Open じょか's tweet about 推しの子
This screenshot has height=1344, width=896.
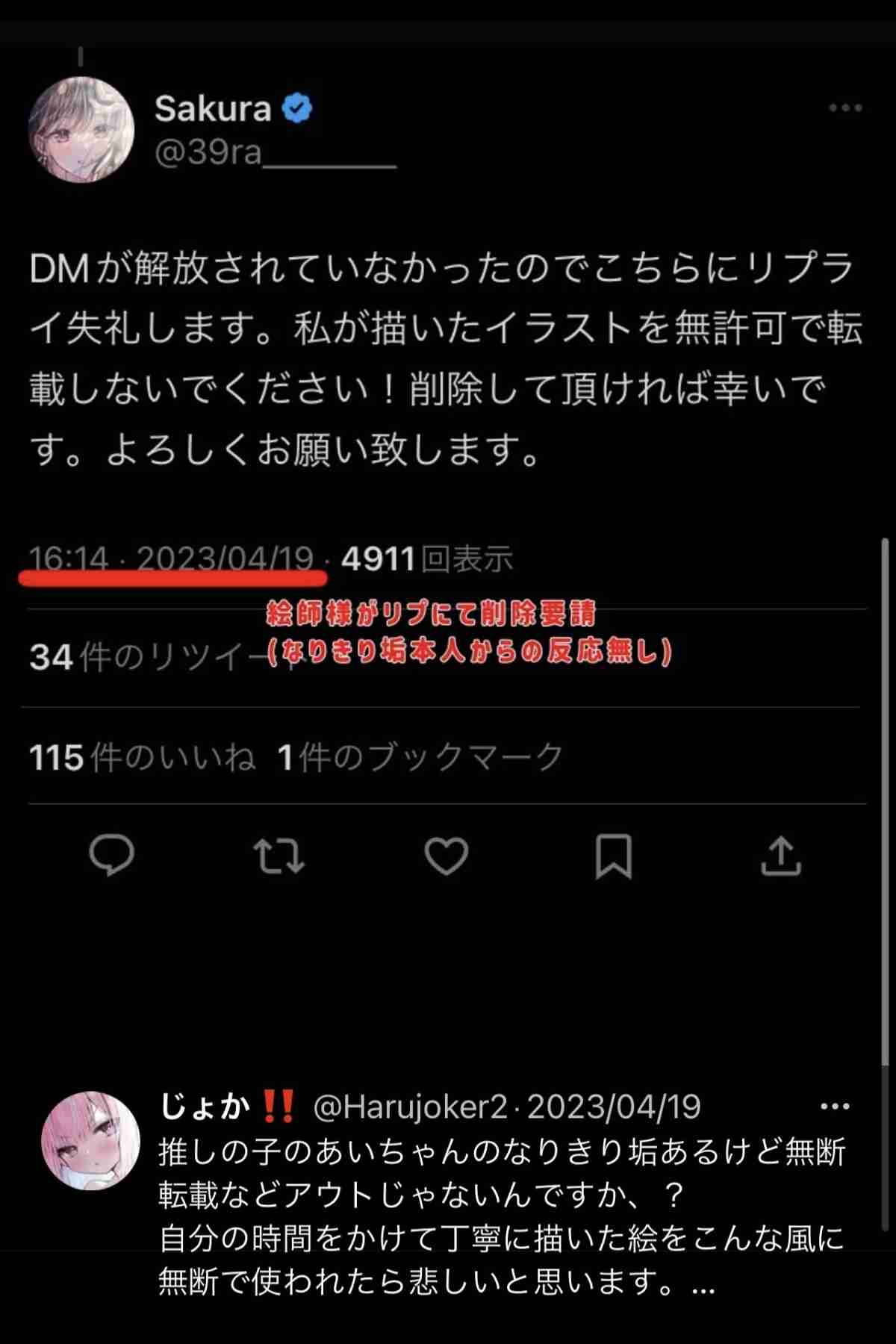[x=500, y=1217]
